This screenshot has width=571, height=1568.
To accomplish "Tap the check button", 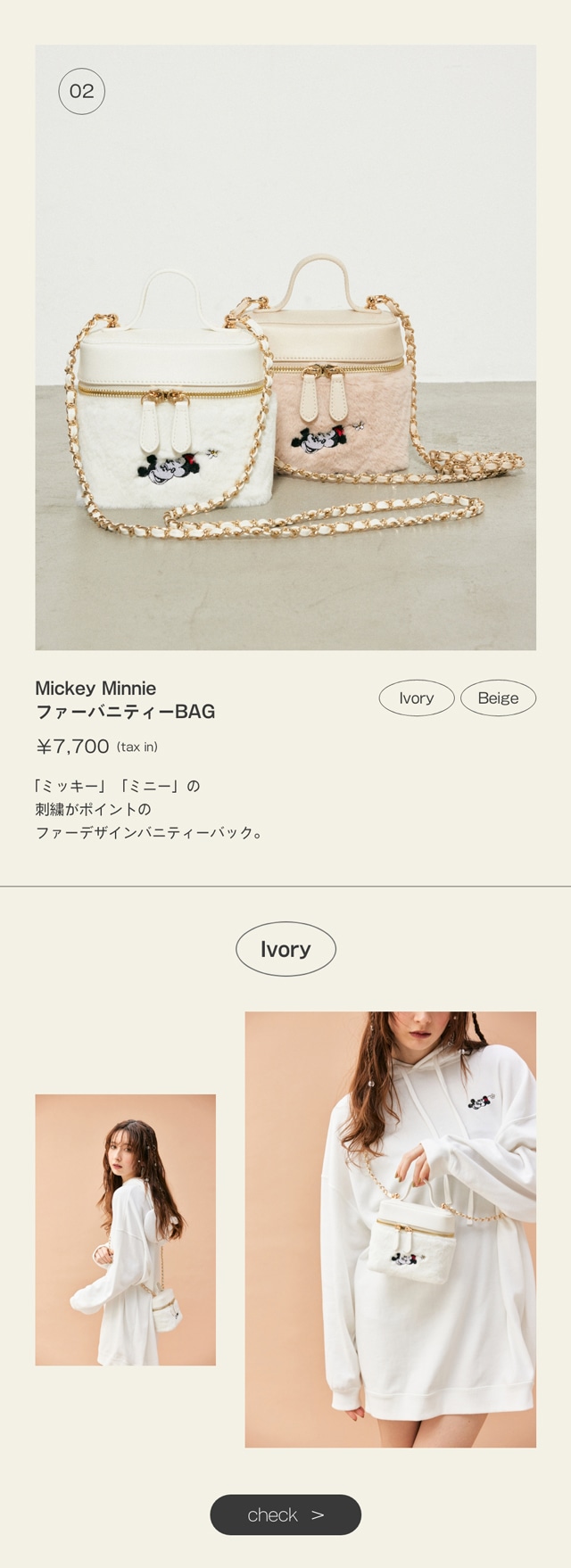I will 285,1514.
